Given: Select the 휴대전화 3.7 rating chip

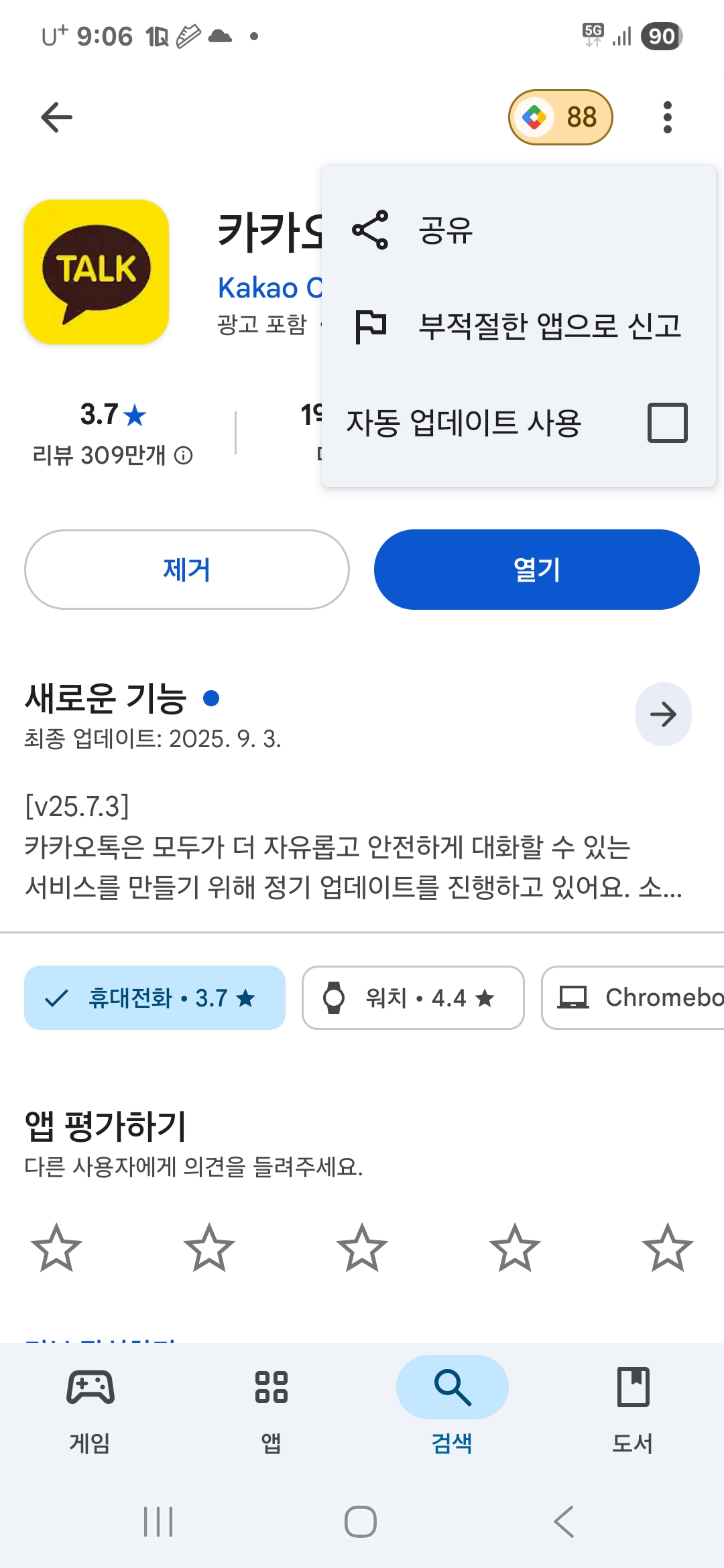Looking at the screenshot, I should 155,998.
